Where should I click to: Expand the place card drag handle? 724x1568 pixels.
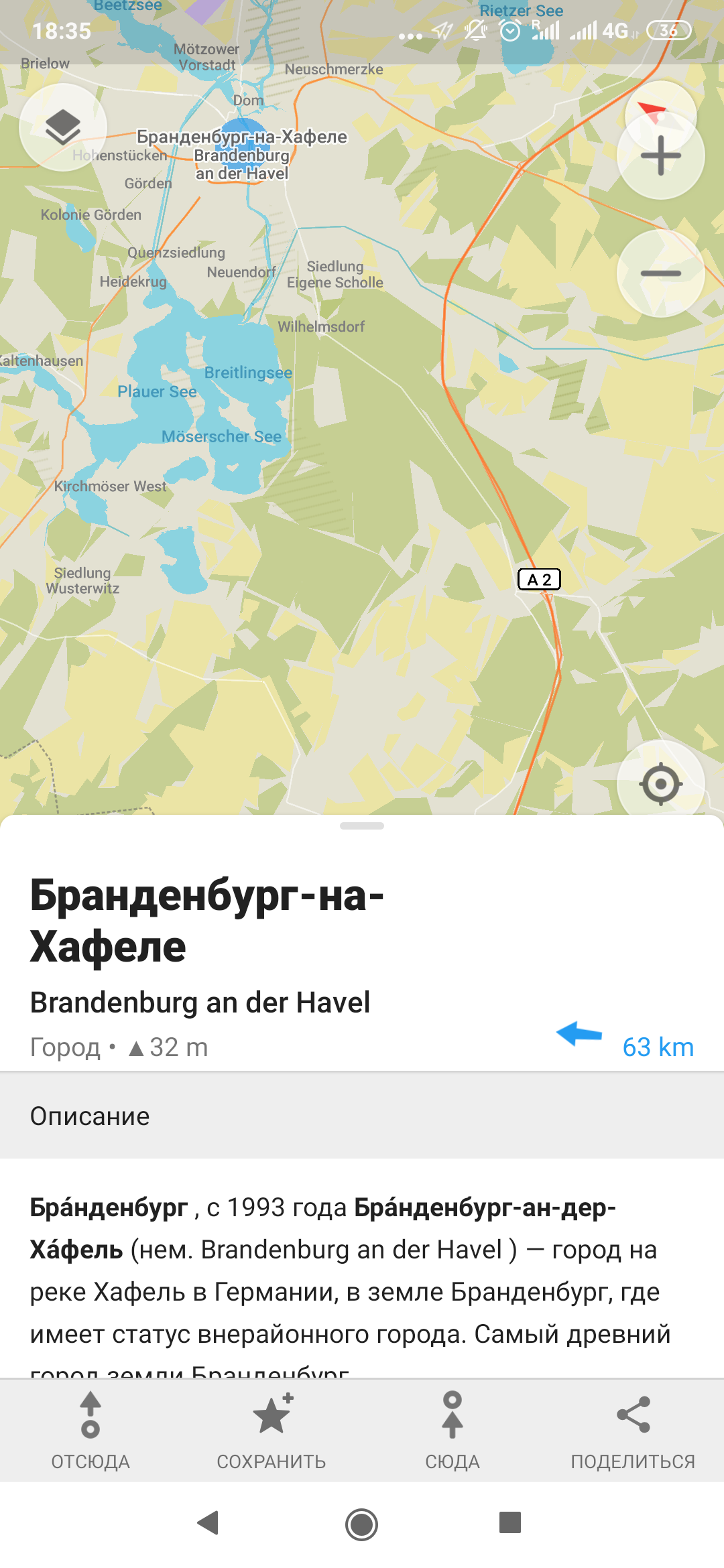click(361, 827)
